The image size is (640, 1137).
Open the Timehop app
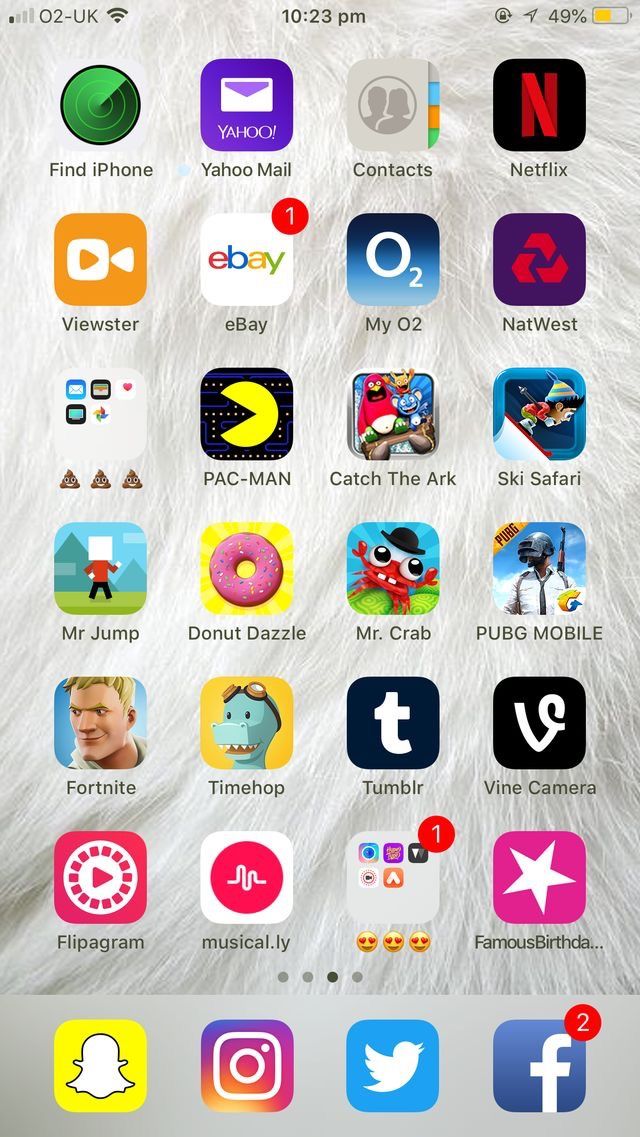coord(246,723)
